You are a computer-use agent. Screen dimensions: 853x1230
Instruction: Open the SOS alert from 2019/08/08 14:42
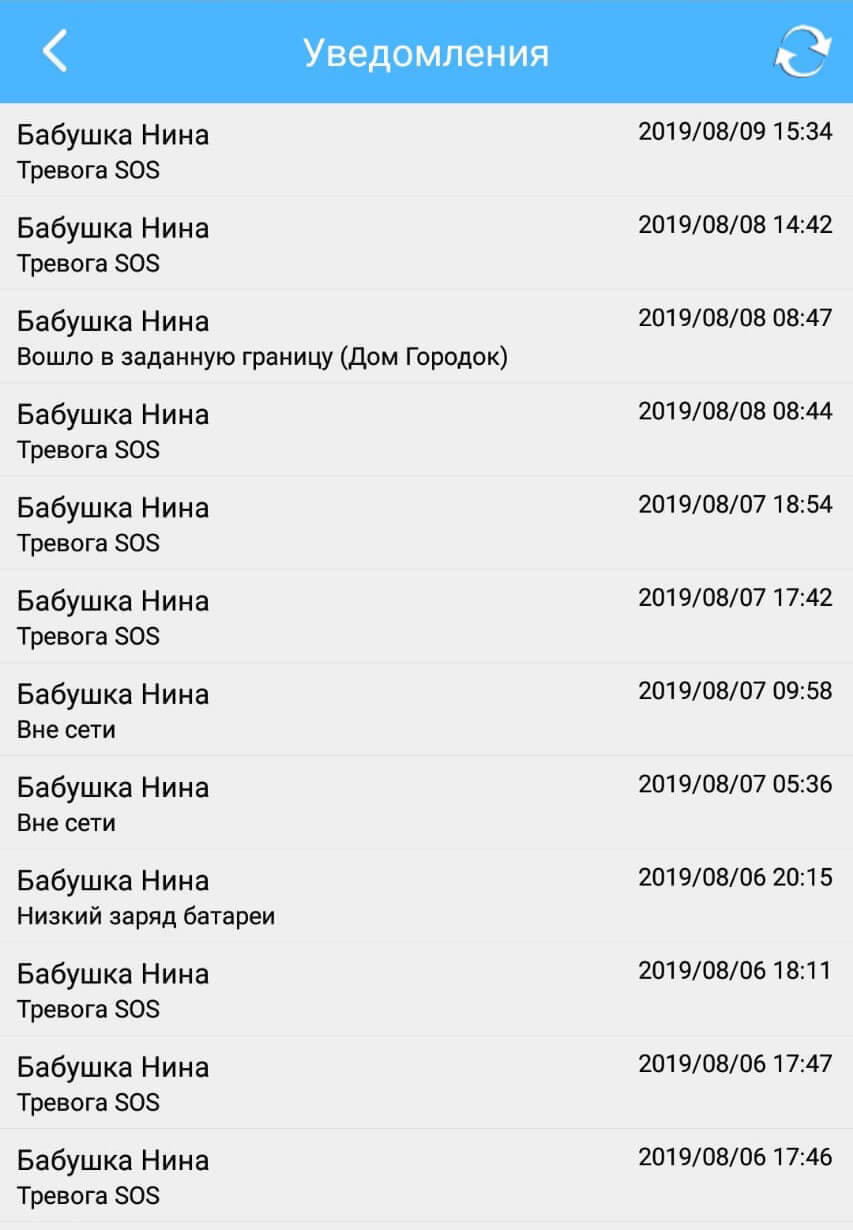(426, 244)
